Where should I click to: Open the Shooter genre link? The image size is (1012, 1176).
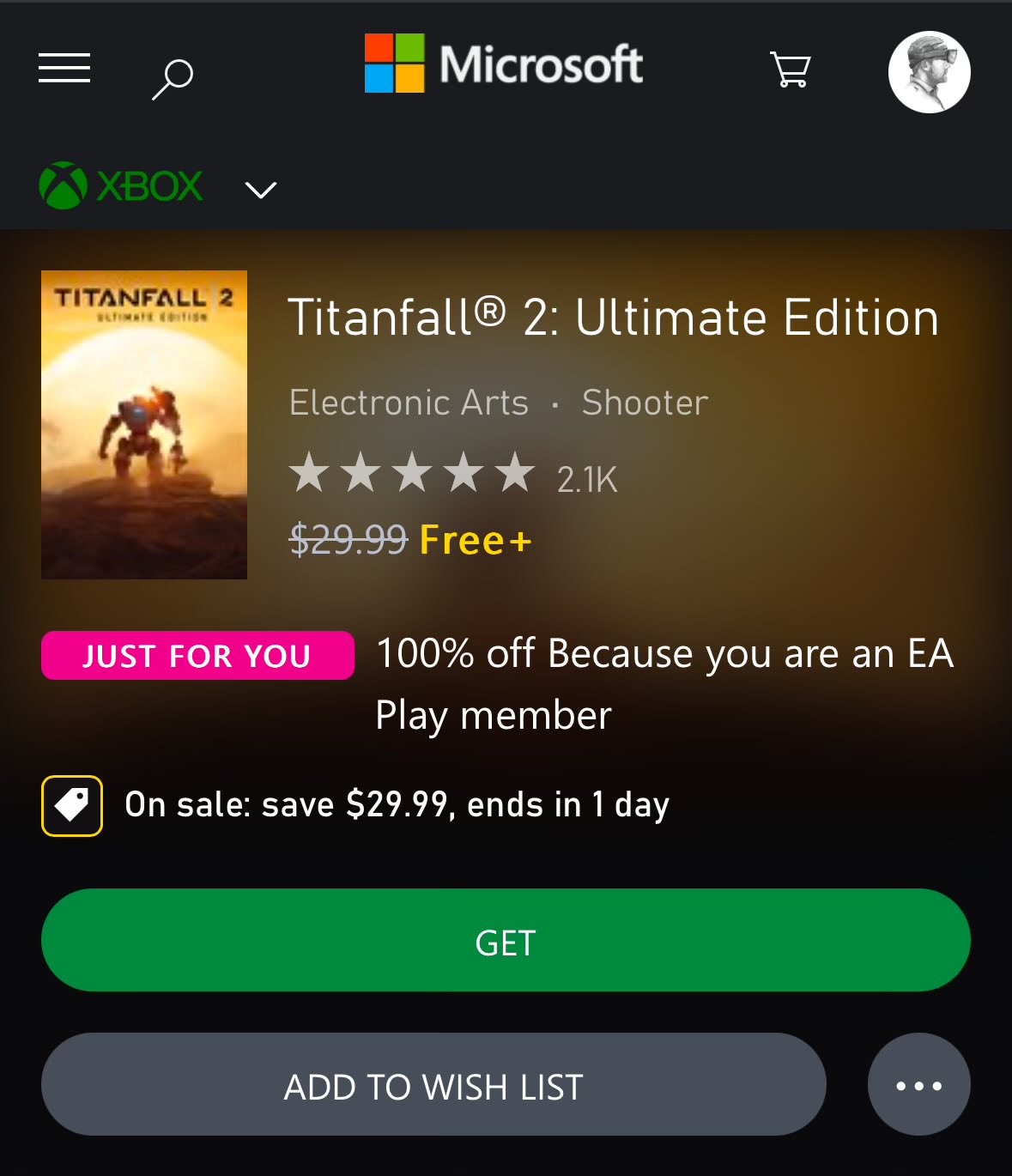point(645,403)
